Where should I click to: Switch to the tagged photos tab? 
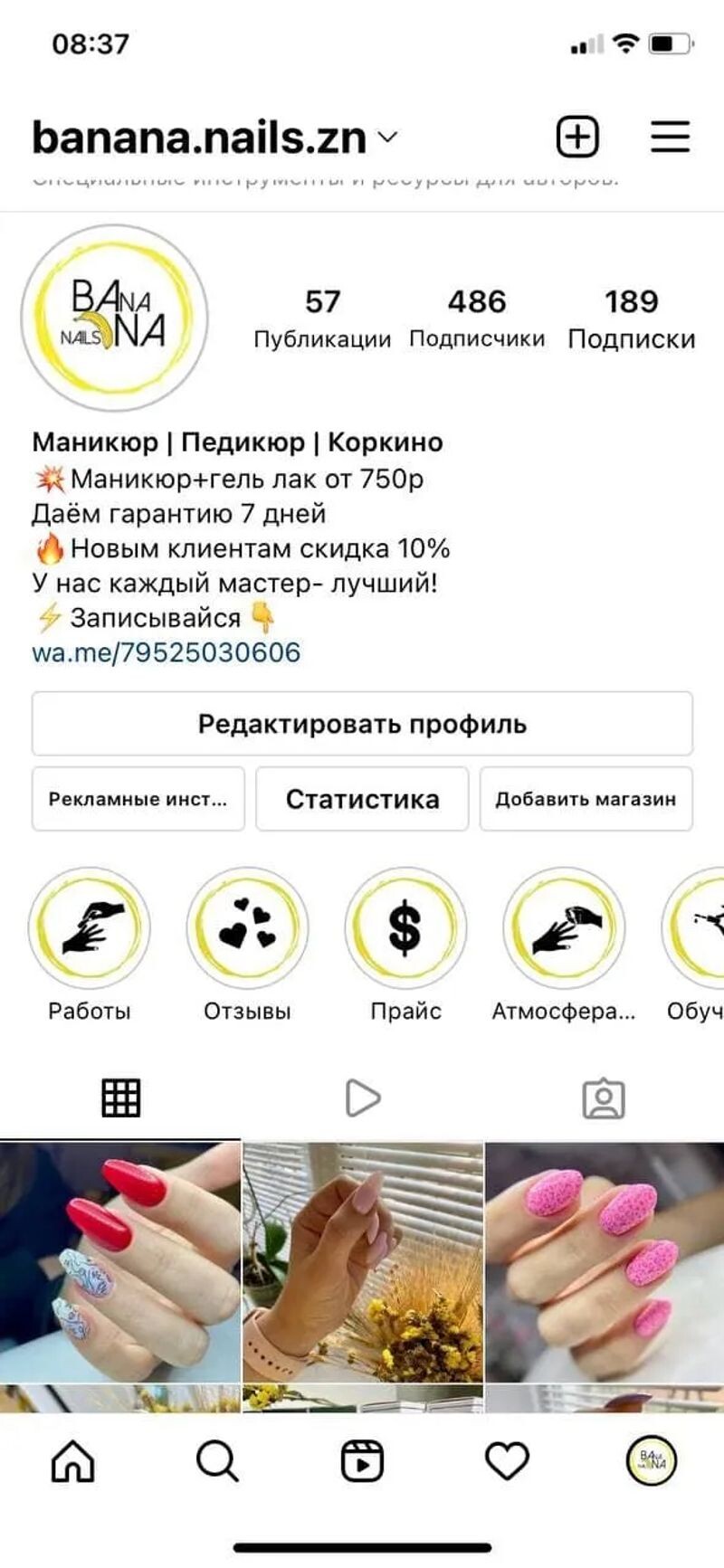pos(603,1098)
